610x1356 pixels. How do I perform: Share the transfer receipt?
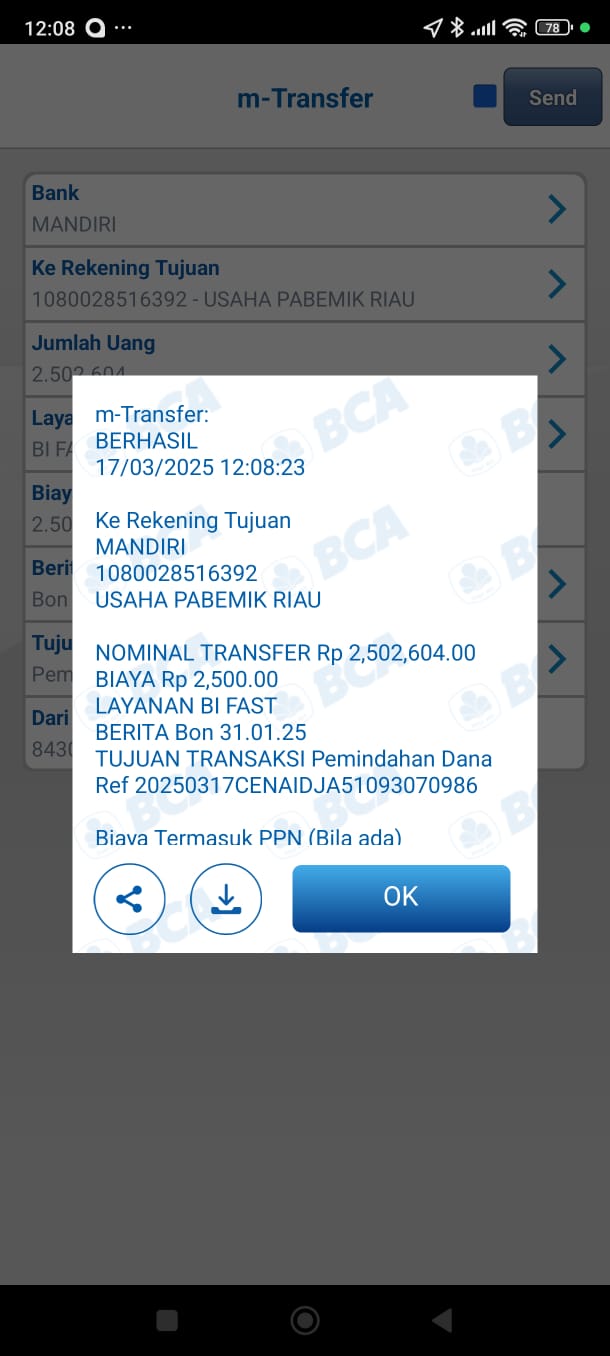click(x=129, y=899)
